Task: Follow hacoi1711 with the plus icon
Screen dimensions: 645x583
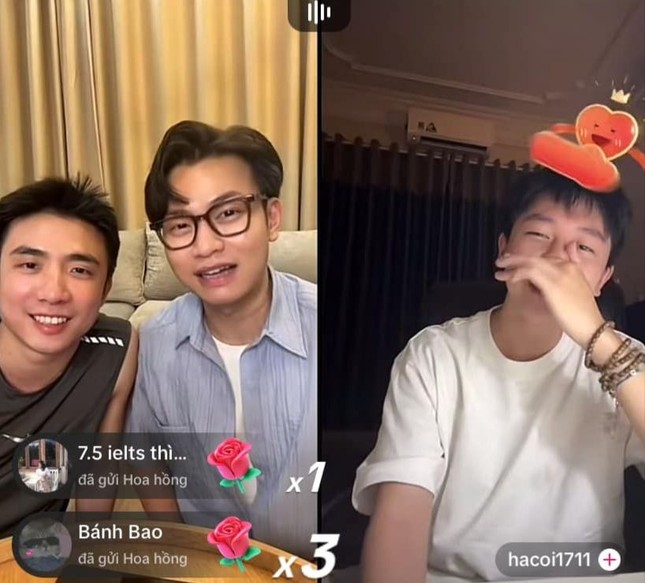Action: 609,560
